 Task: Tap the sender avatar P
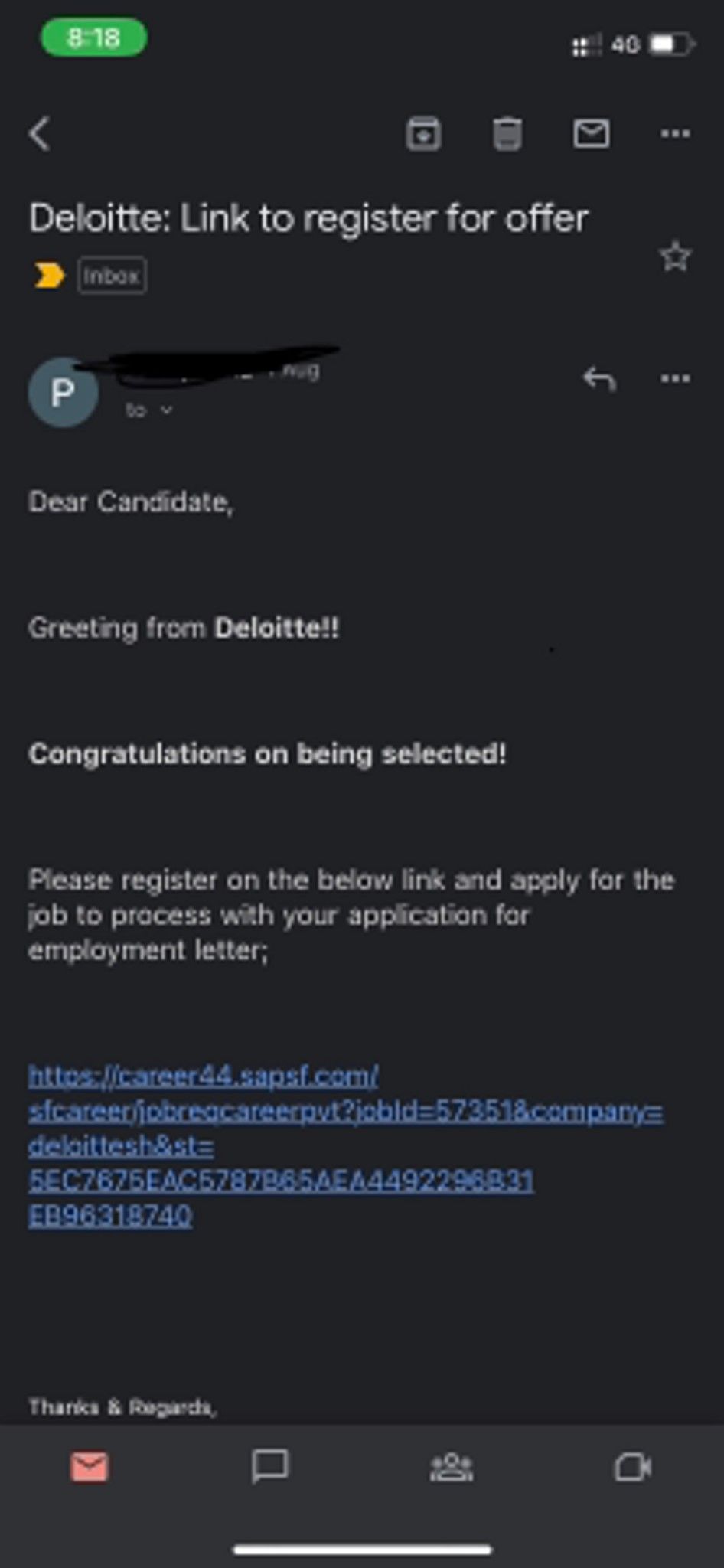pyautogui.click(x=64, y=393)
